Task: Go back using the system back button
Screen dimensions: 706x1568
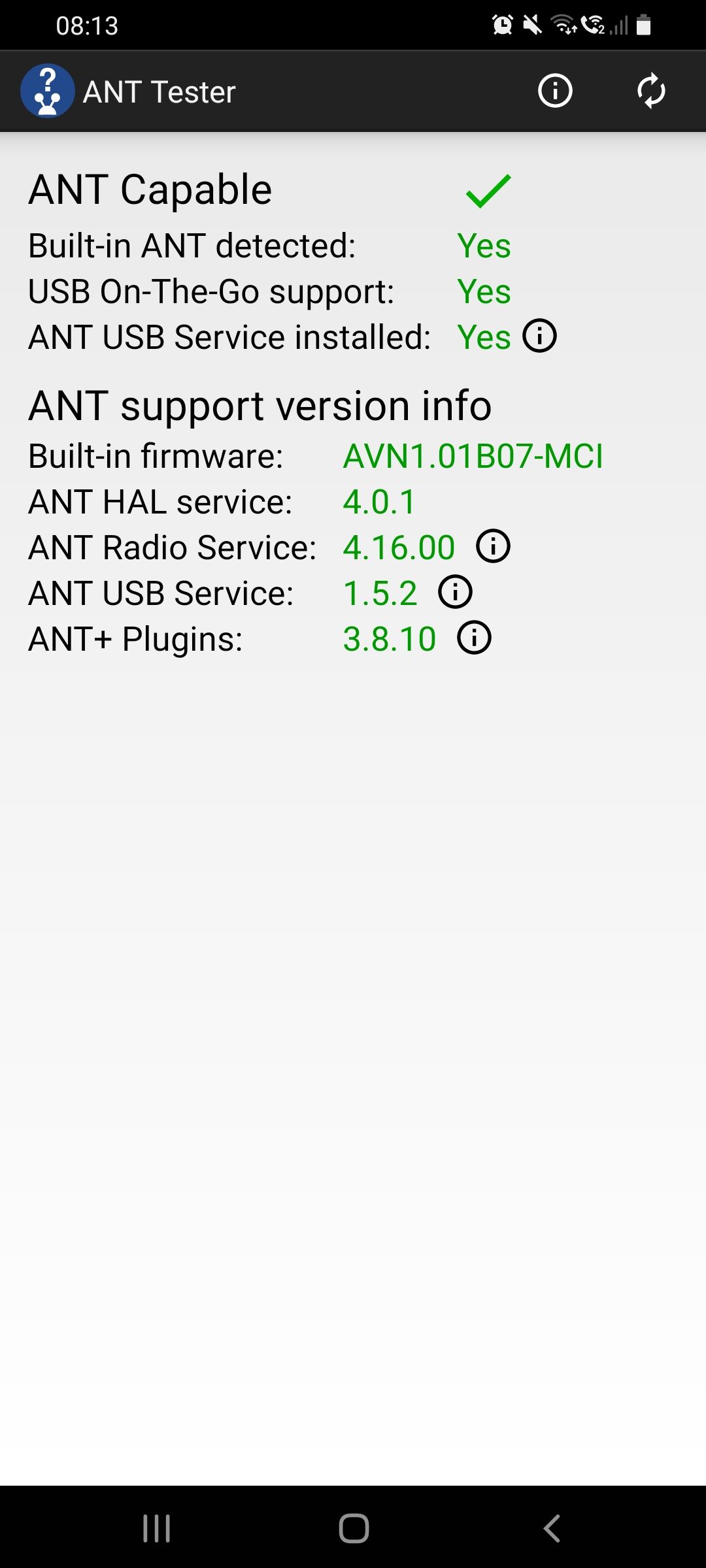Action: [552, 1528]
